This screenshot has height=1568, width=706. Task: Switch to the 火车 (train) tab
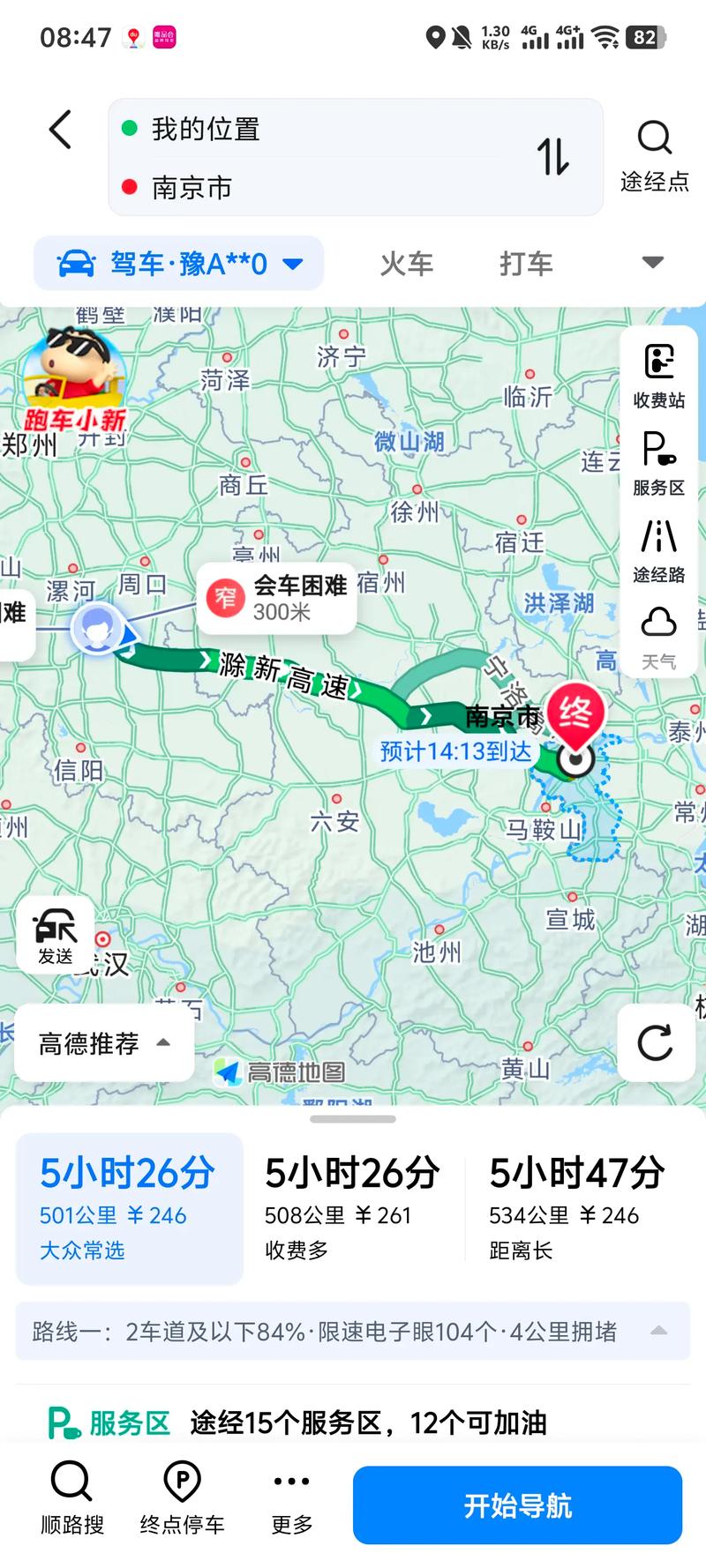tap(407, 263)
